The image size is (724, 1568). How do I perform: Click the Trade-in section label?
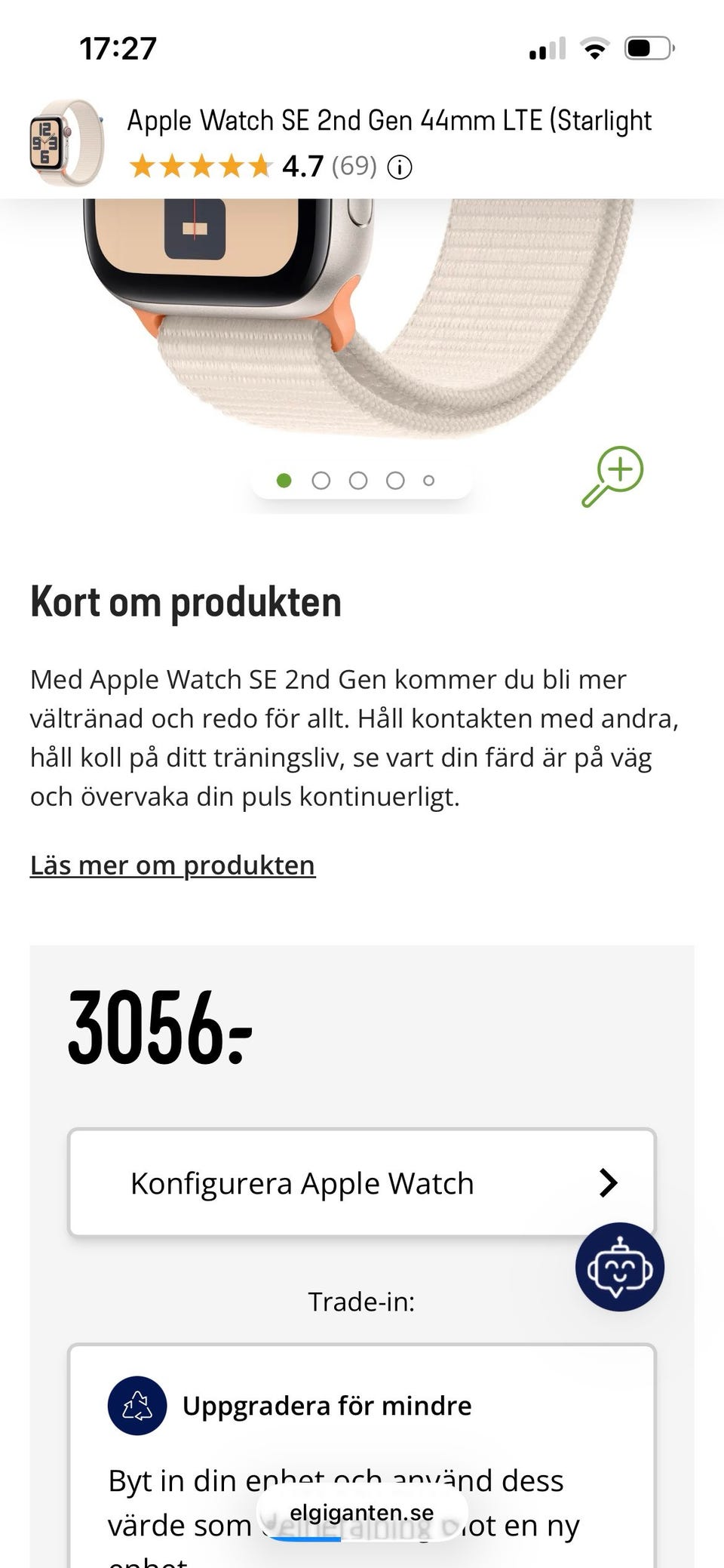tap(360, 1301)
